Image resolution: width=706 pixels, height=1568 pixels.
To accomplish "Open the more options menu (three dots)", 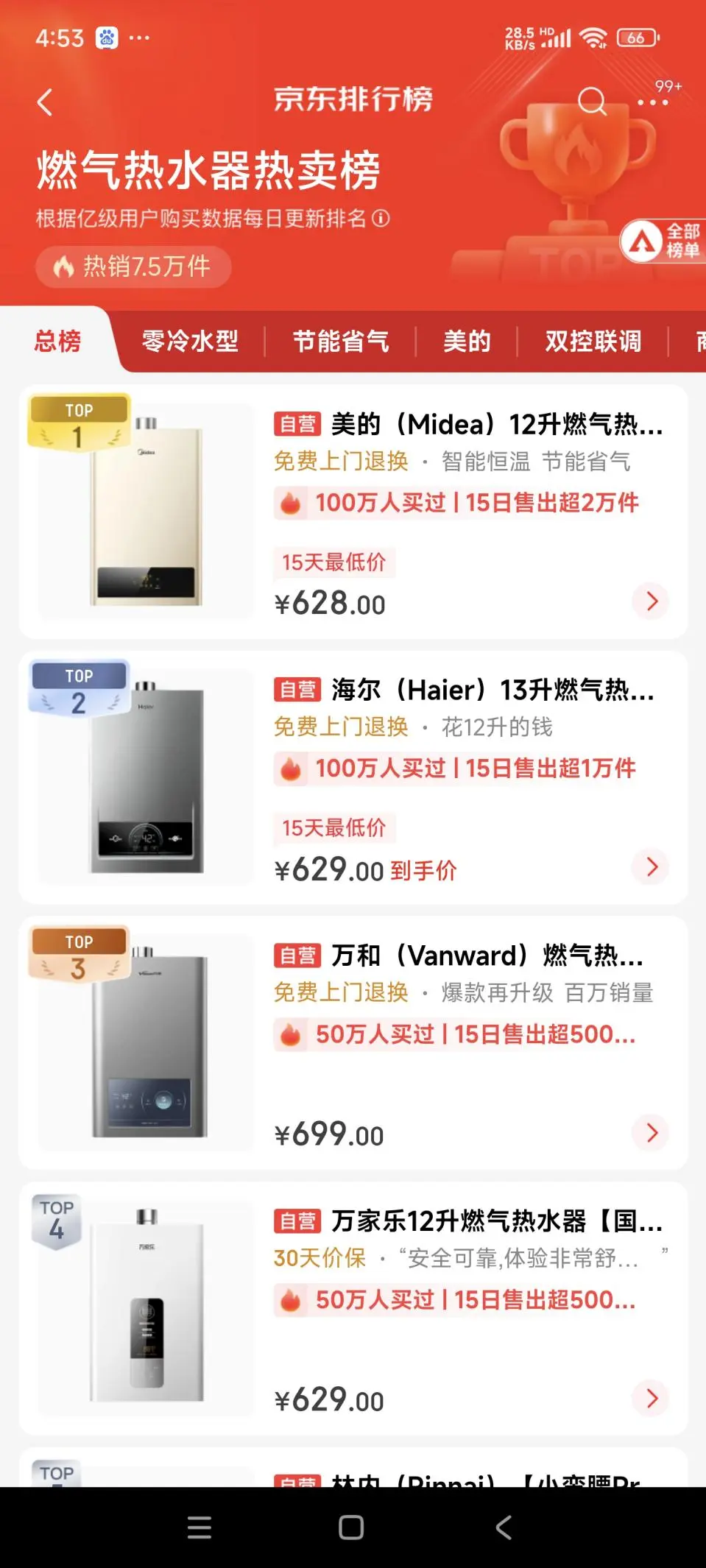I will click(x=652, y=102).
